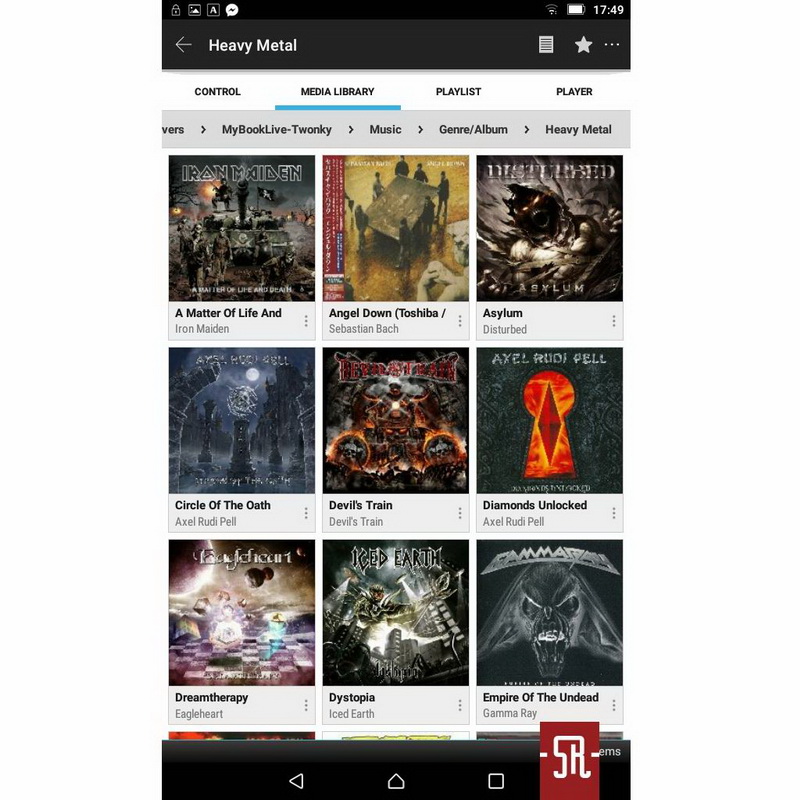Add Heavy Metal to favorites star
800x800 pixels.
583,45
